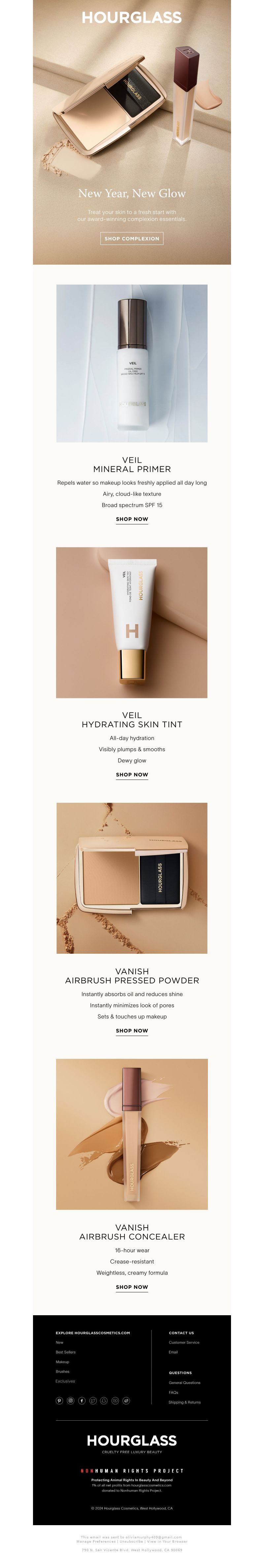Screen dimensions: 264x1568
Task: Open the Exclusives footer link
Action: tap(65, 1381)
